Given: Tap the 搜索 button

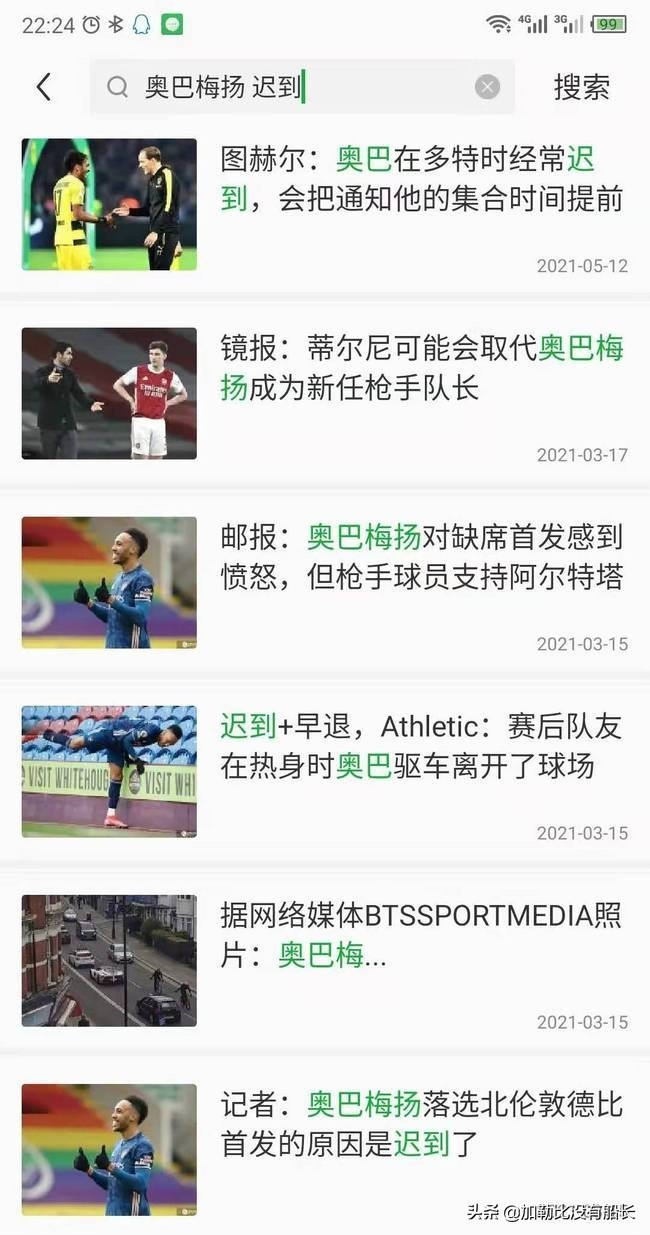Looking at the screenshot, I should tap(581, 87).
